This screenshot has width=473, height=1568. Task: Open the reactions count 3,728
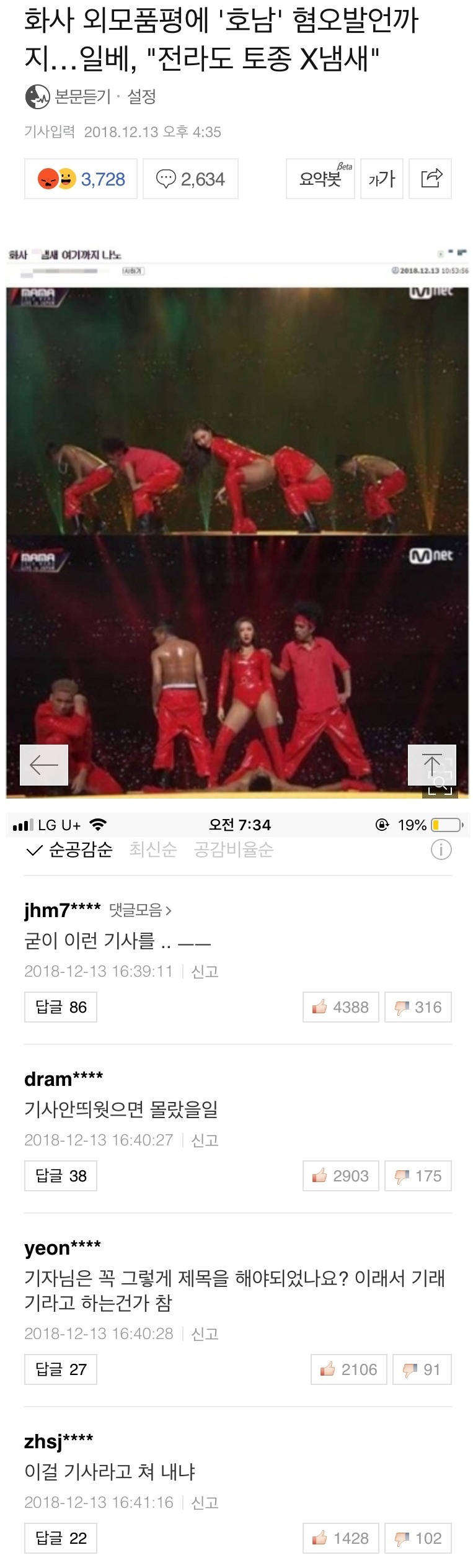81,179
